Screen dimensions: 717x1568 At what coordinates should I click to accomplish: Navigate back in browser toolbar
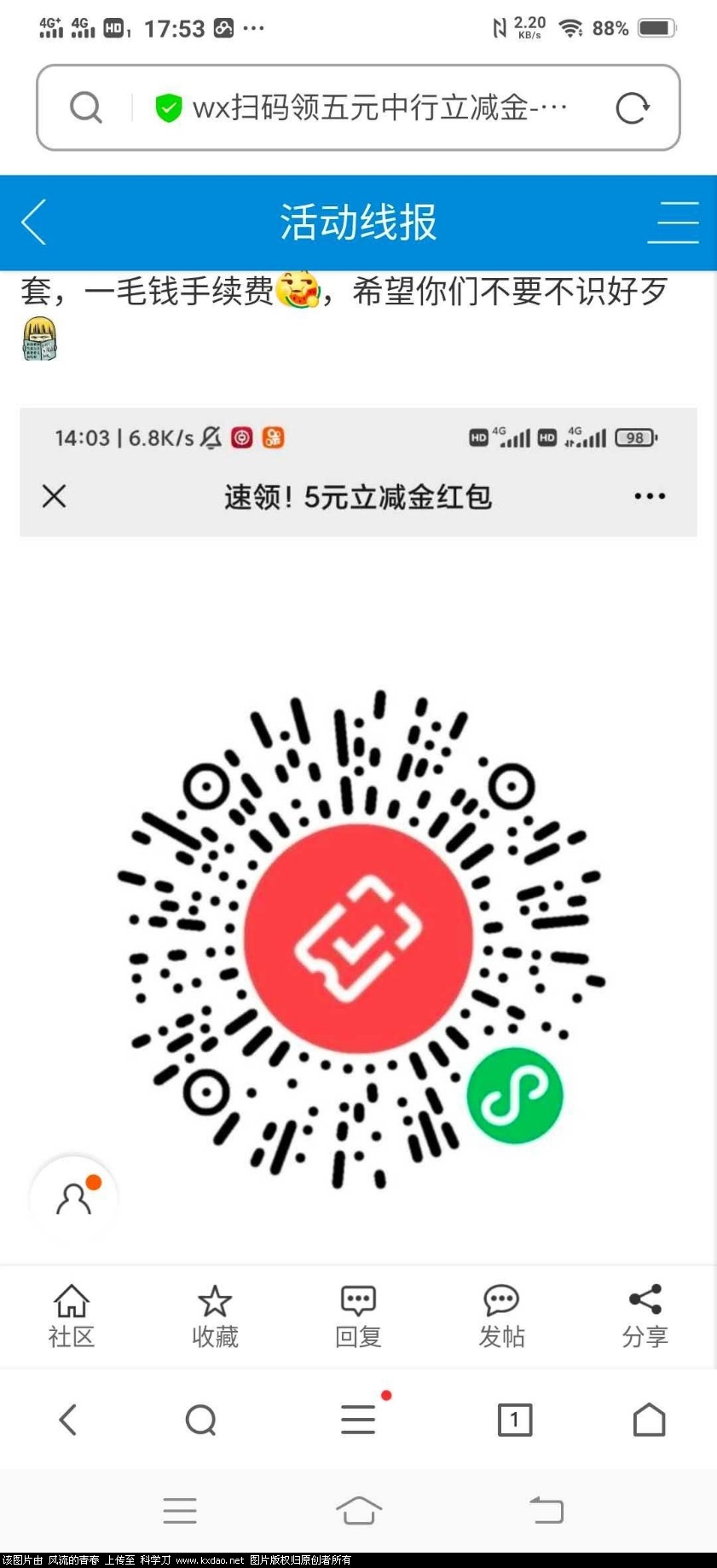pyautogui.click(x=68, y=1420)
